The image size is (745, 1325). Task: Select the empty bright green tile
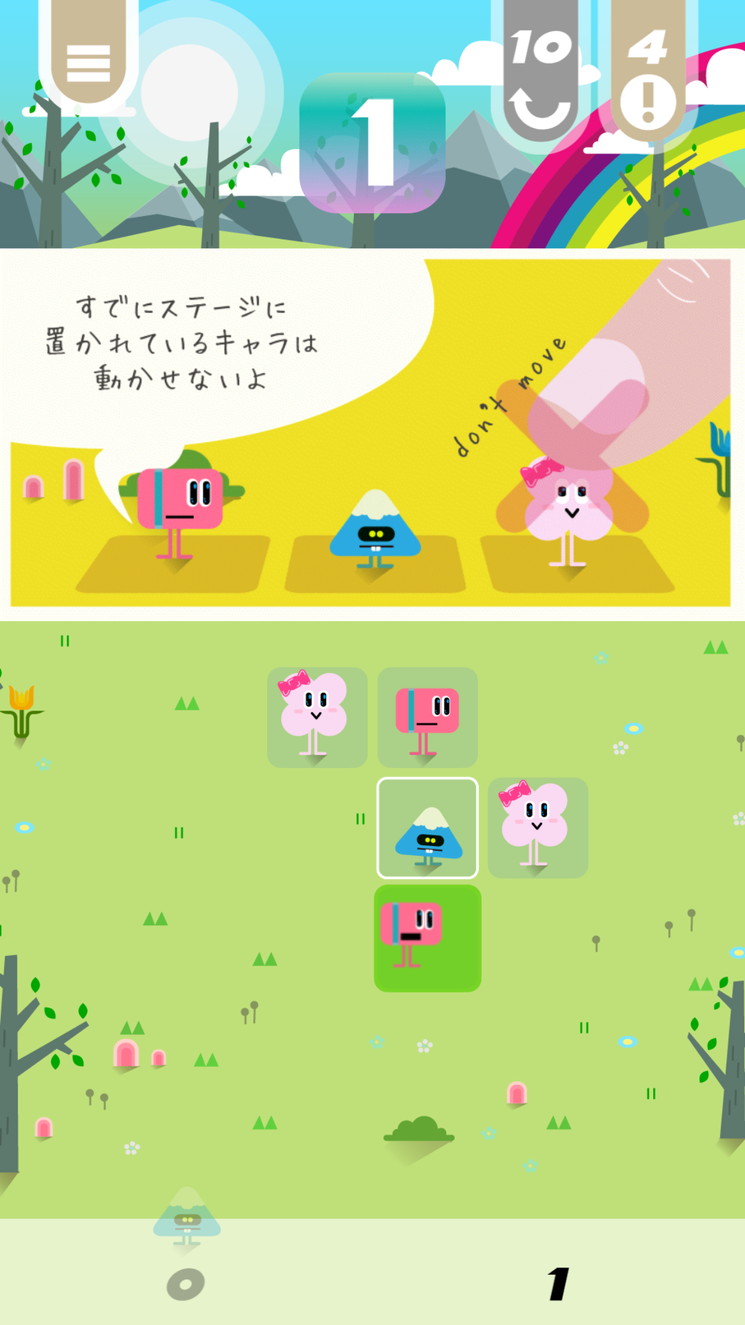427,938
